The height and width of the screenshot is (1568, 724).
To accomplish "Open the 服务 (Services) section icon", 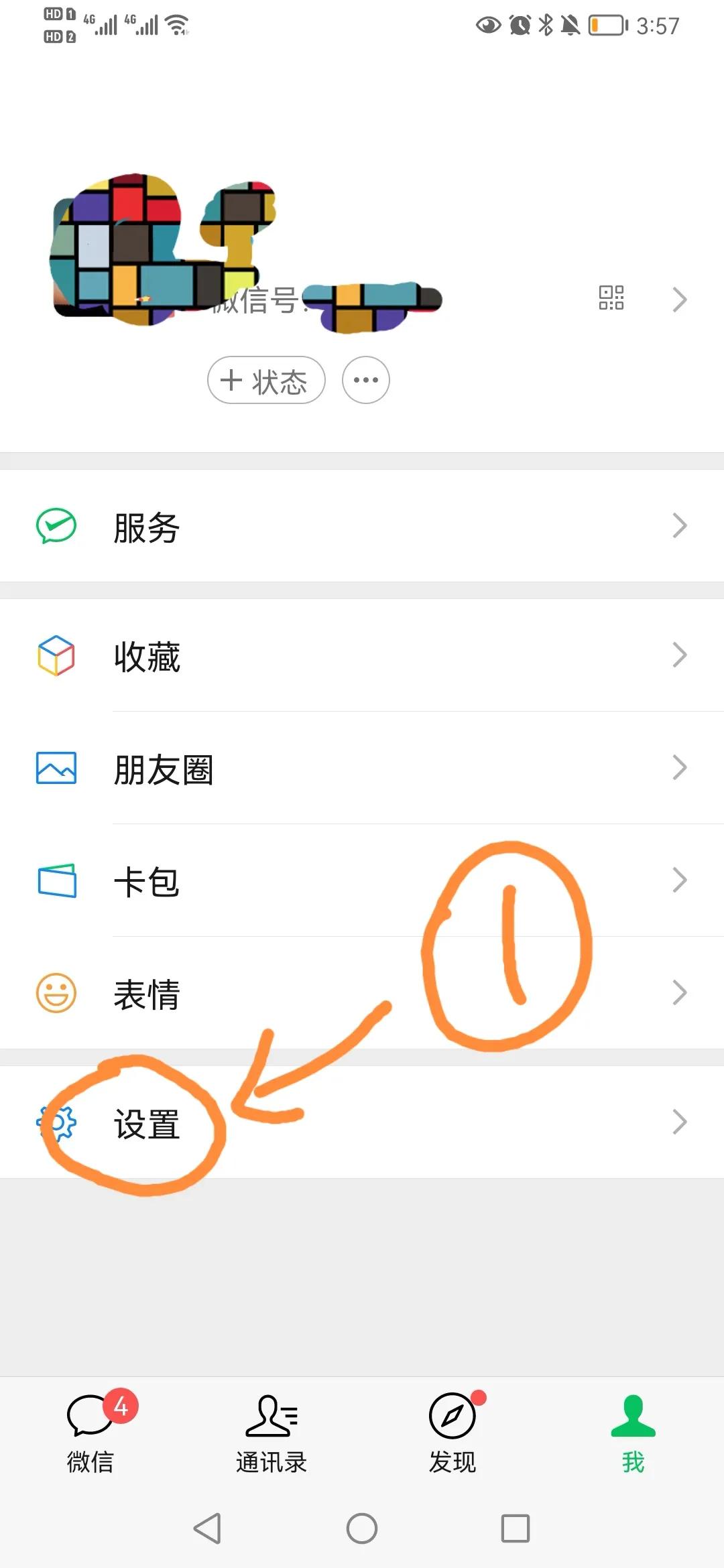I will pyautogui.click(x=57, y=526).
